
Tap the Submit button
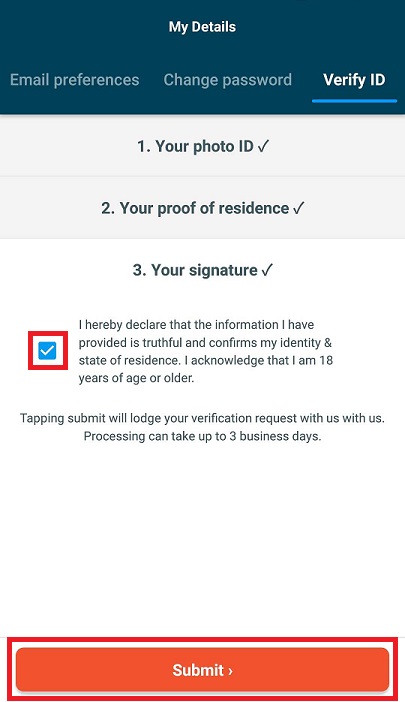202,670
